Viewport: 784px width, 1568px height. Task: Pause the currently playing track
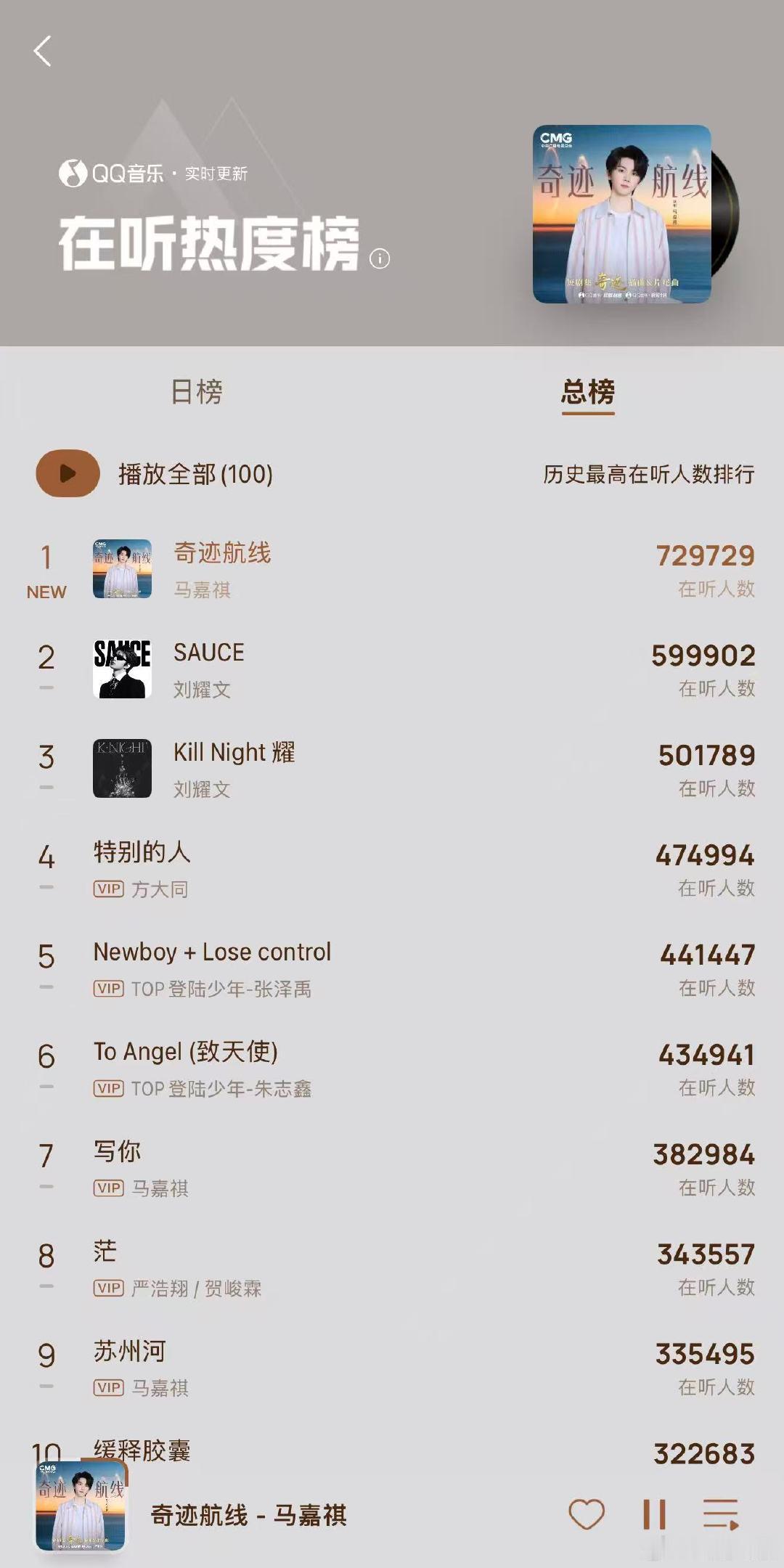[656, 1514]
